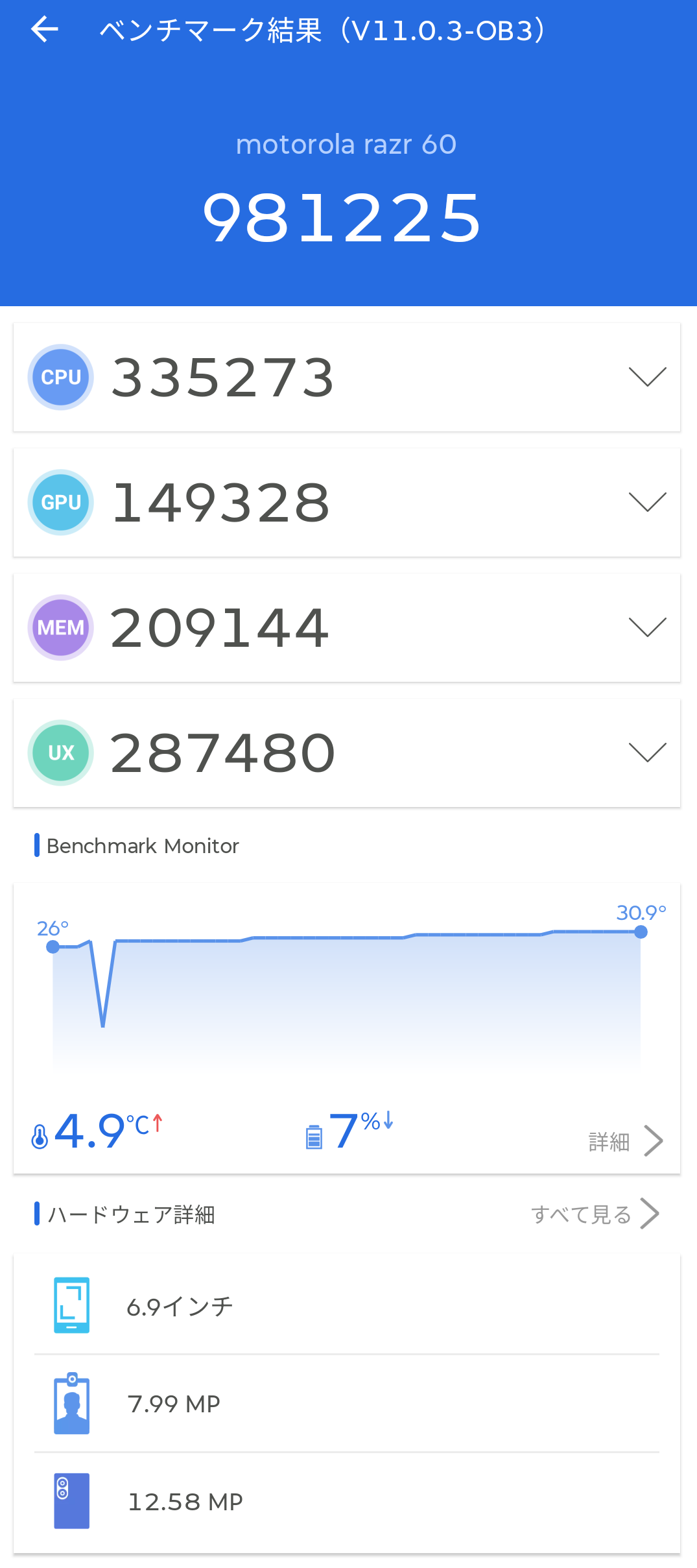Viewport: 697px width, 1568px height.
Task: Go back using the top-left arrow
Action: tap(45, 29)
